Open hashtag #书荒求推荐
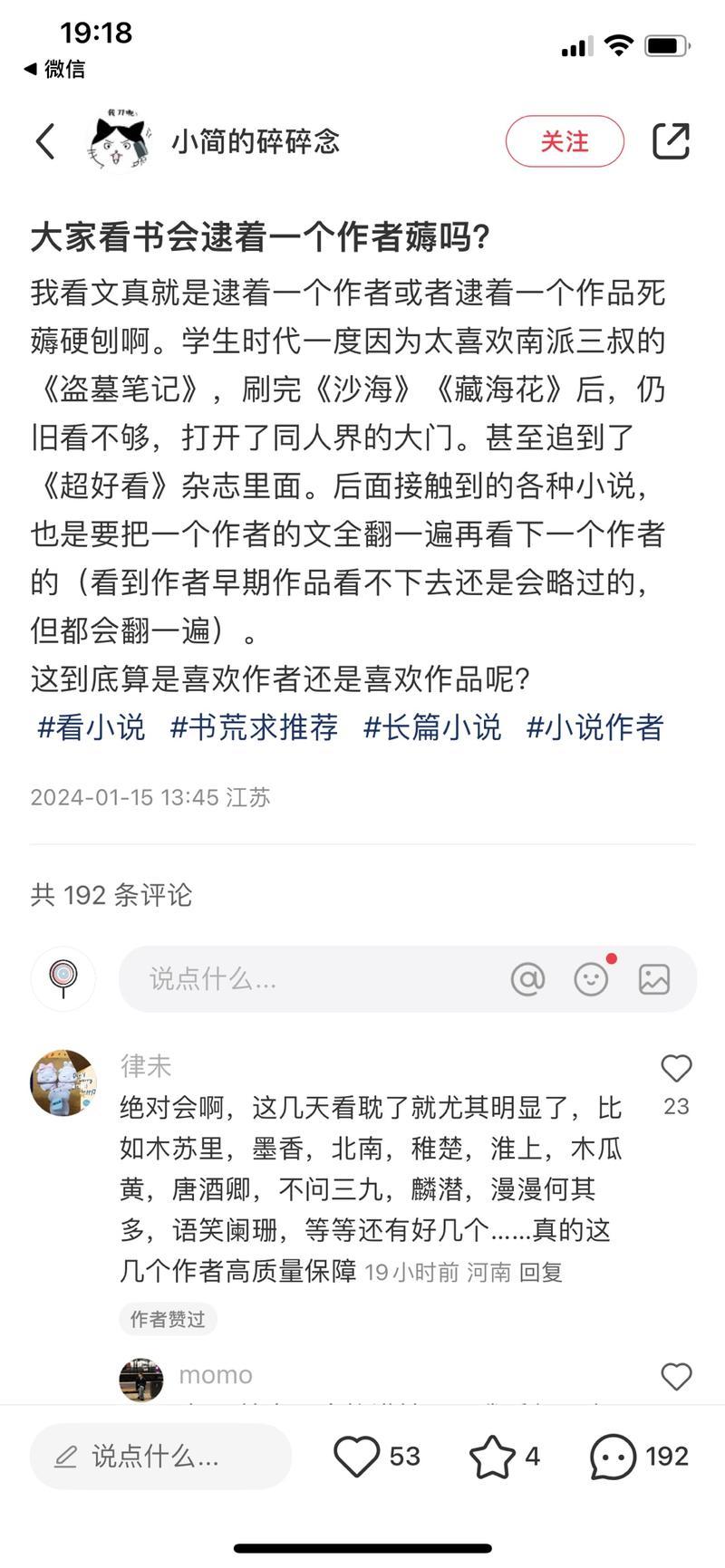 click(x=254, y=727)
